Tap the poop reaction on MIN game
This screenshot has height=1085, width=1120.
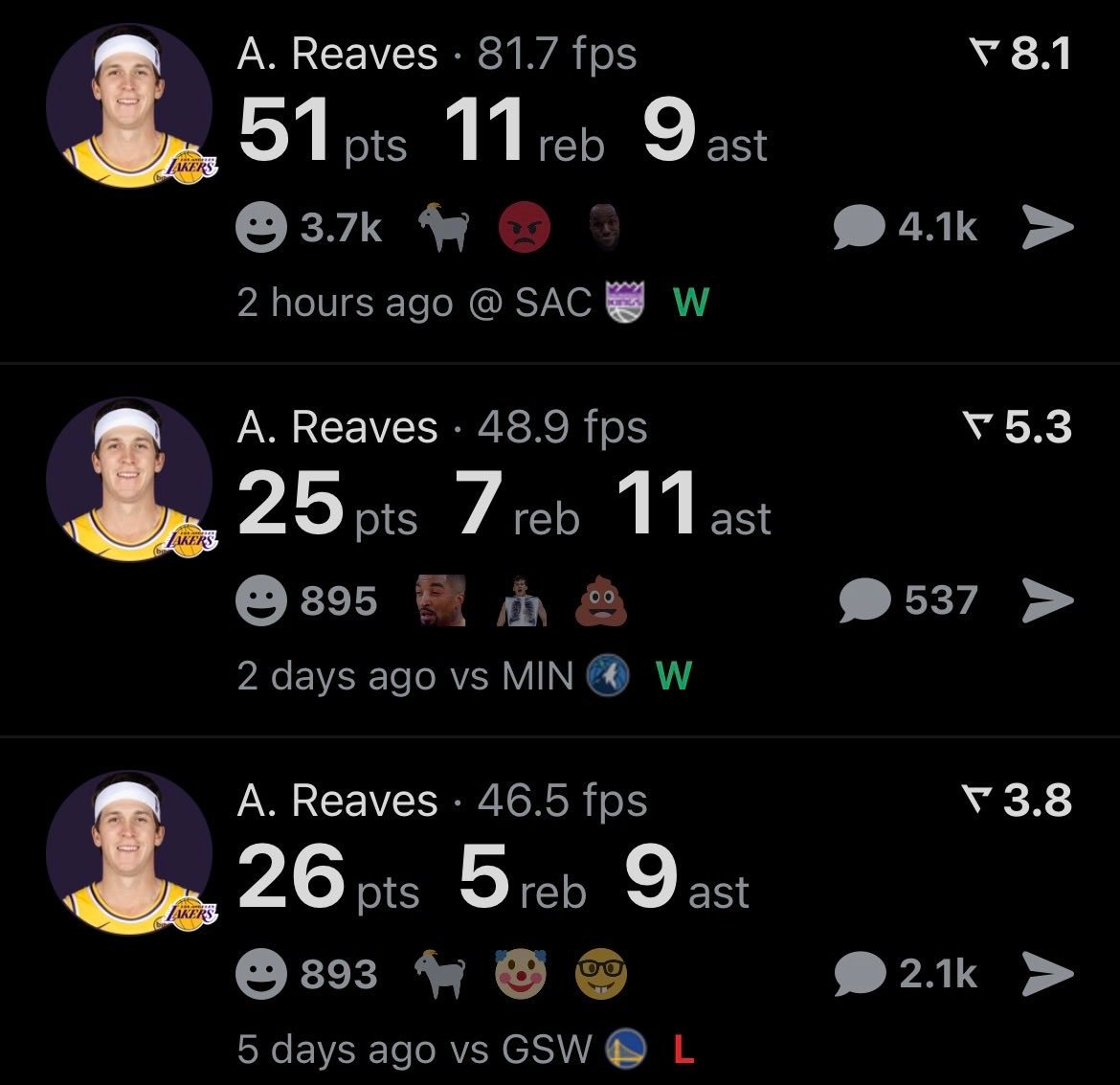[x=601, y=600]
